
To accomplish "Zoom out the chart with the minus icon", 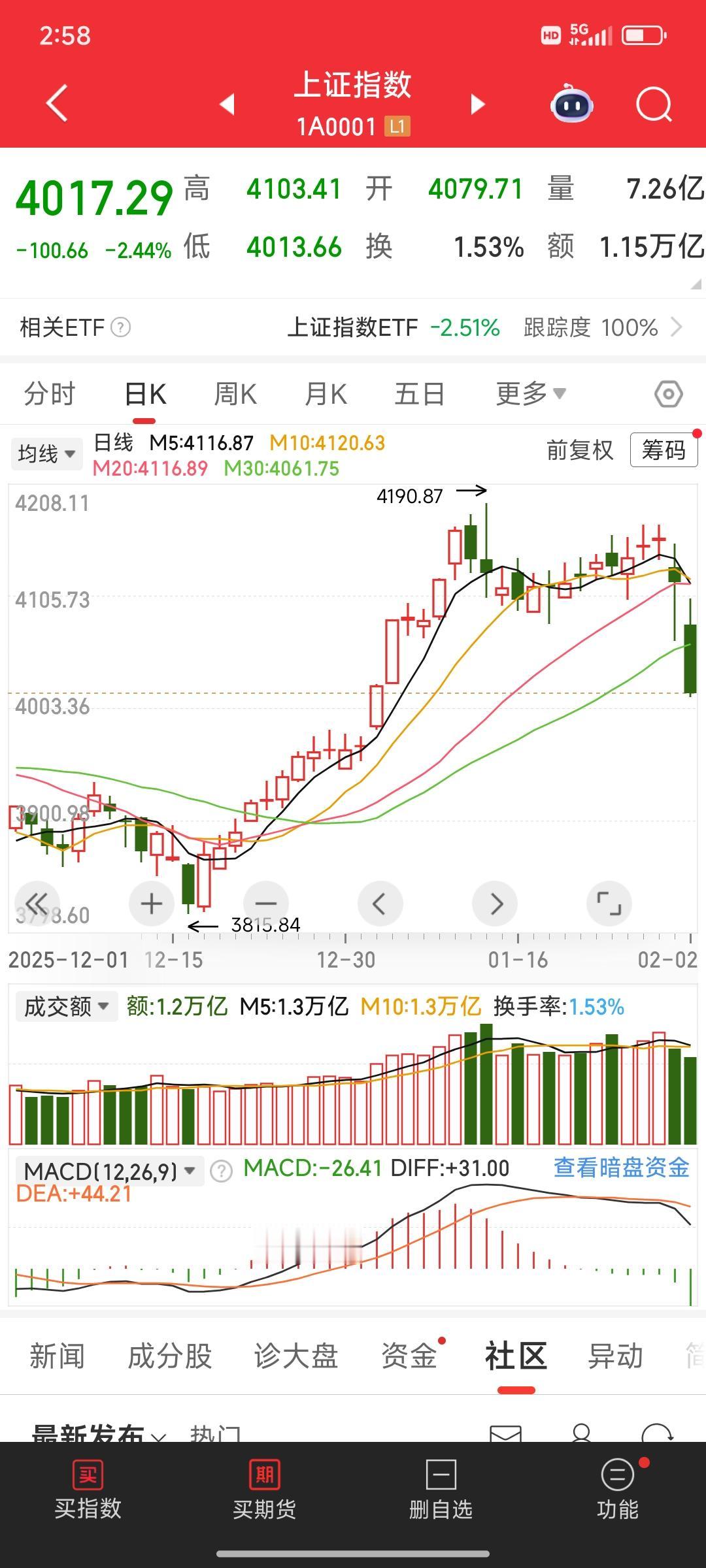I will tap(265, 904).
